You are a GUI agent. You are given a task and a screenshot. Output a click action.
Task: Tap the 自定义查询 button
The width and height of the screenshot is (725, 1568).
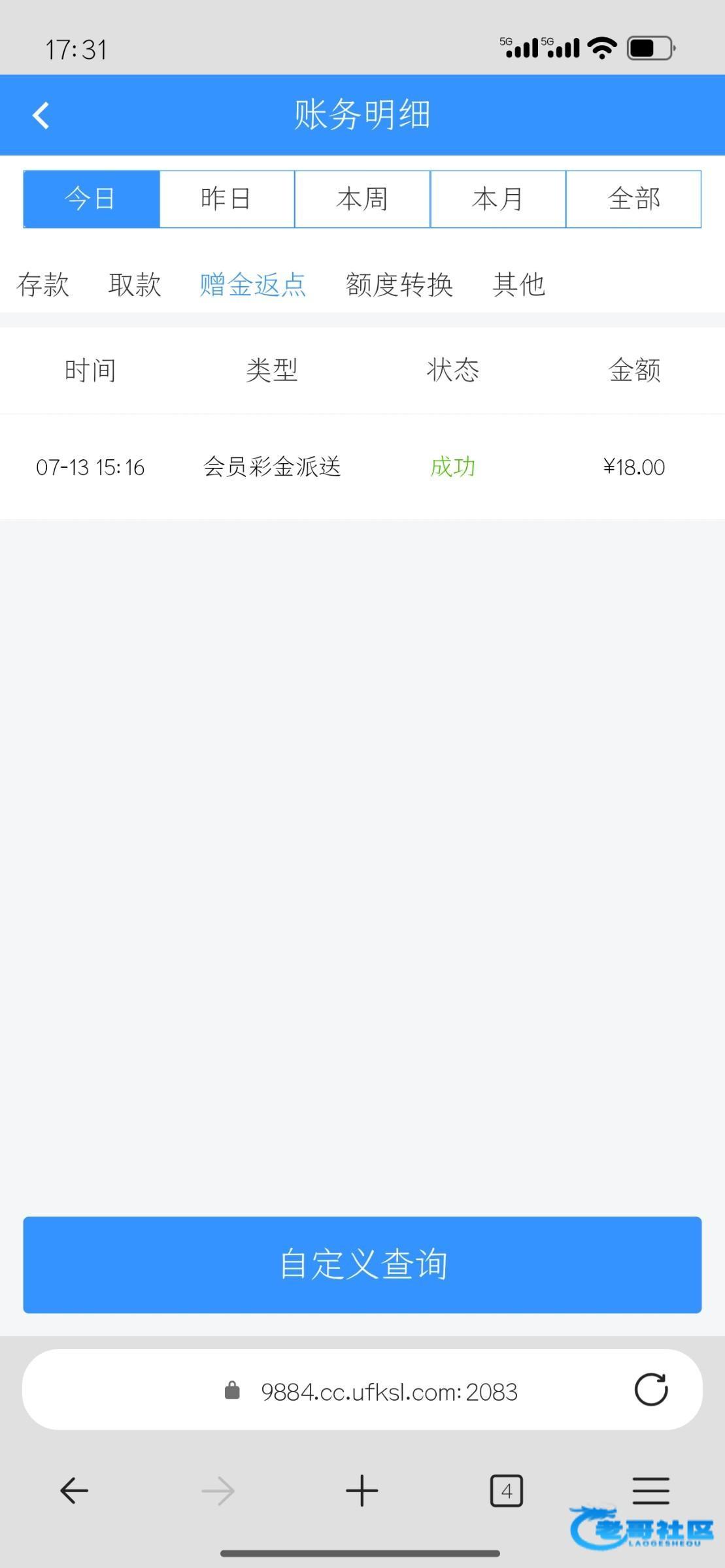tap(362, 1264)
